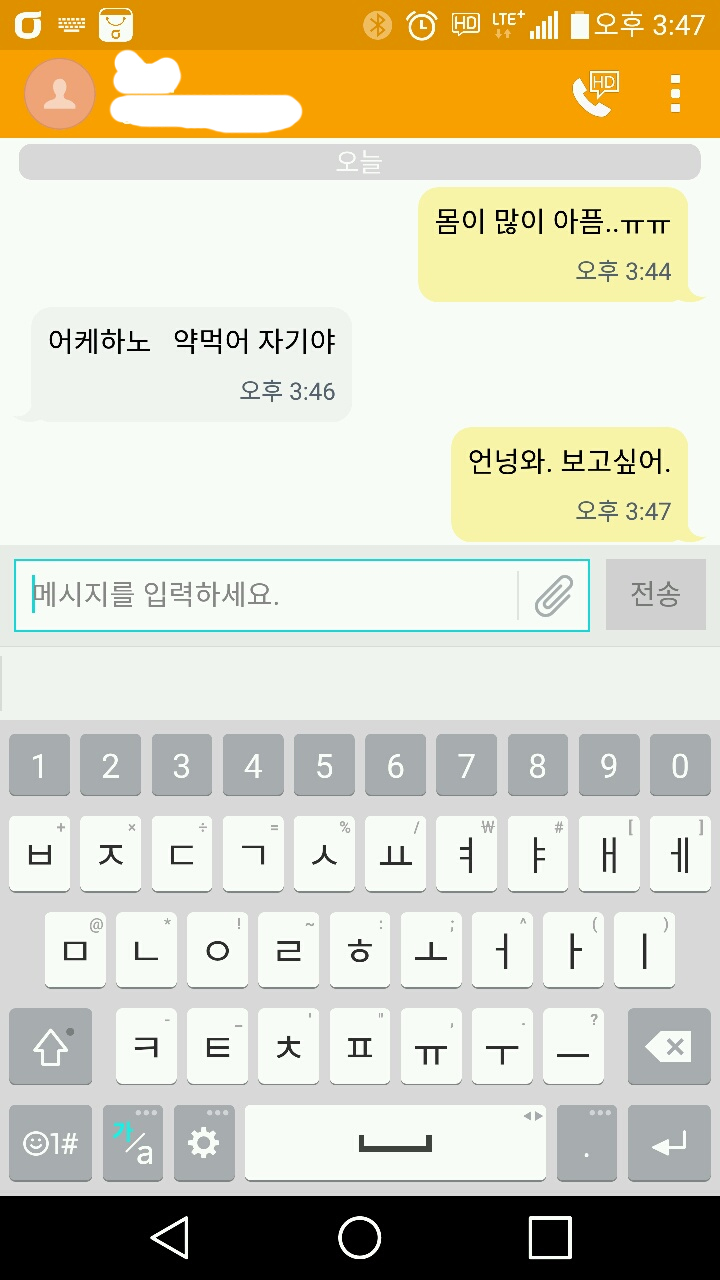
Task: Attach a file with the paperclip
Action: click(x=554, y=596)
